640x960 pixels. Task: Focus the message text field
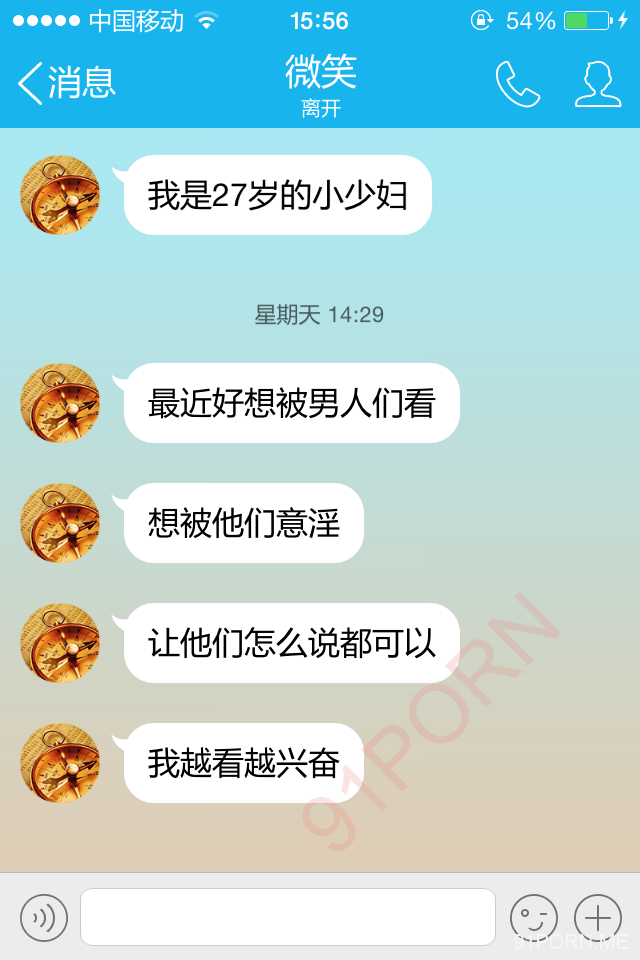click(288, 917)
